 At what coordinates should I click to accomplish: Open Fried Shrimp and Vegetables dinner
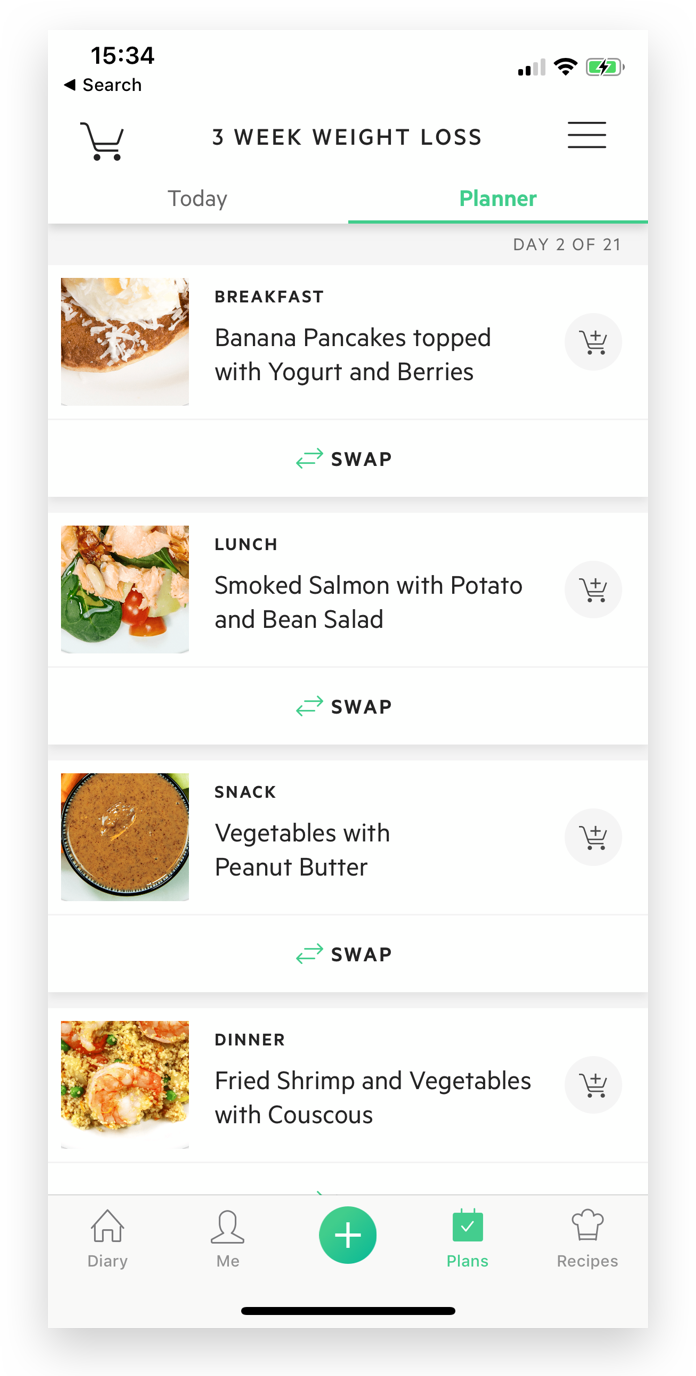pyautogui.click(x=372, y=1097)
